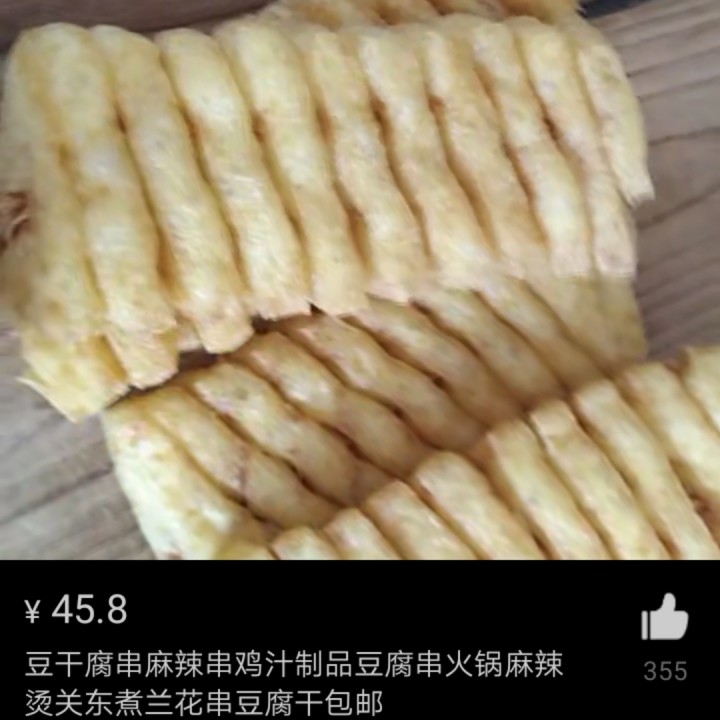Viewport: 720px width, 720px height.
Task: Like this tofu skewer product
Action: coord(665,618)
